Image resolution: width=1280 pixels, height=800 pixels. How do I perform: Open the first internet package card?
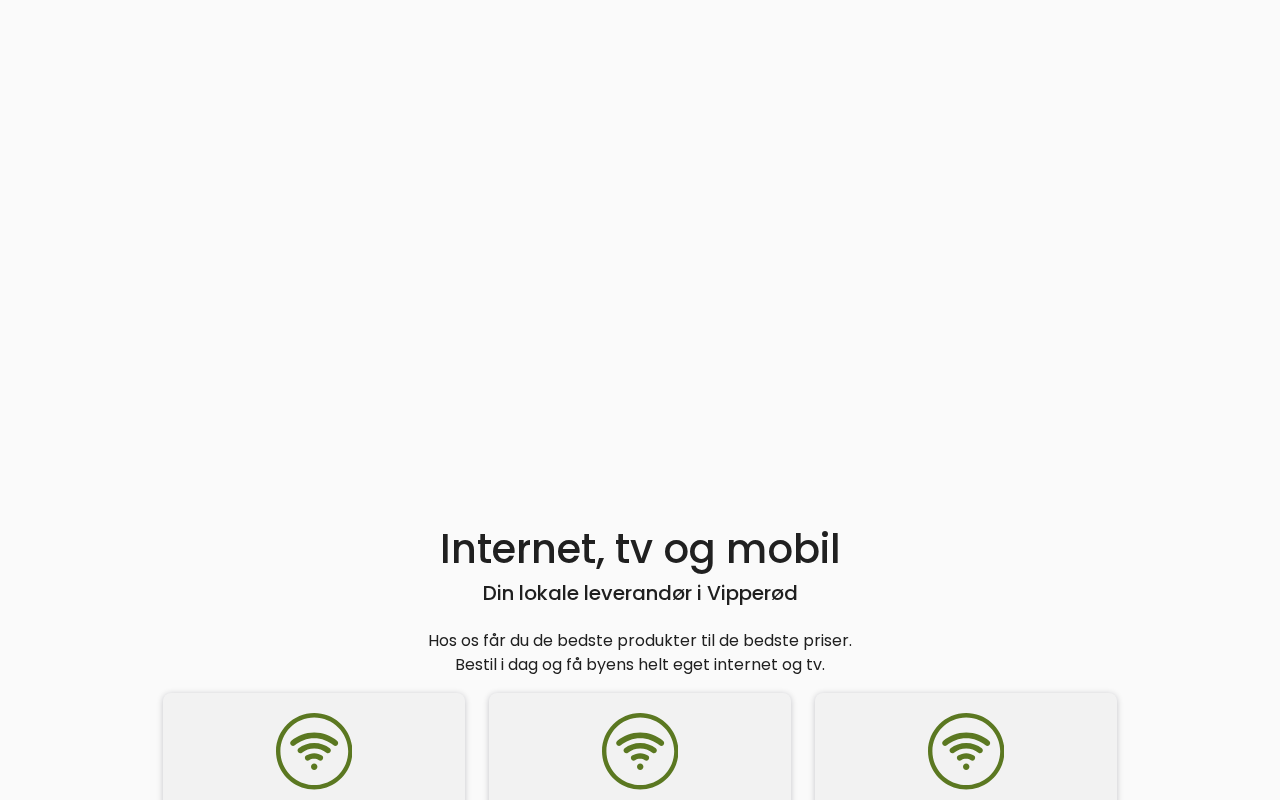[x=314, y=750]
